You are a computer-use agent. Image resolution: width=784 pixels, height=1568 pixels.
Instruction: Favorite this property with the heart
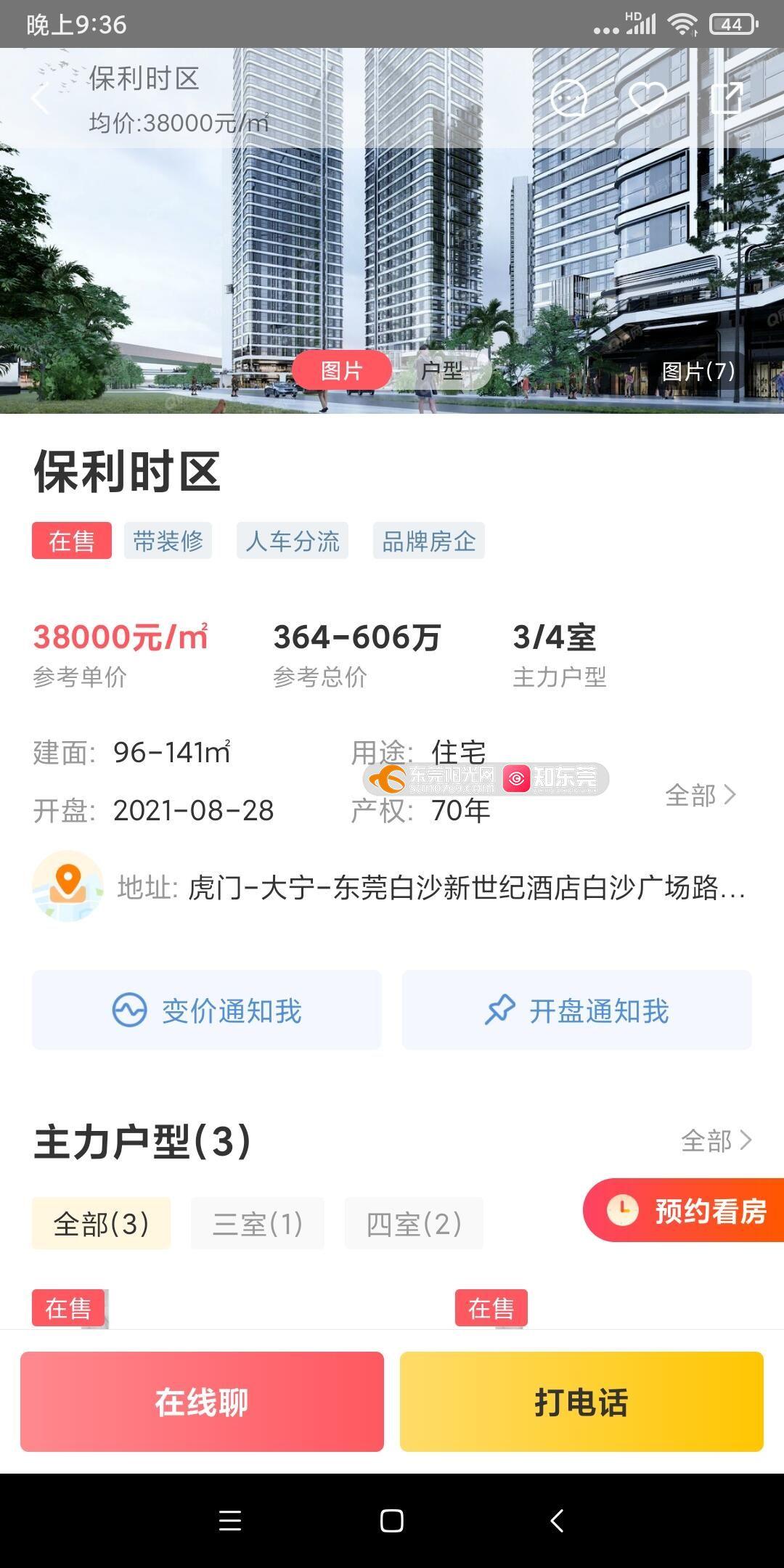coord(647,97)
